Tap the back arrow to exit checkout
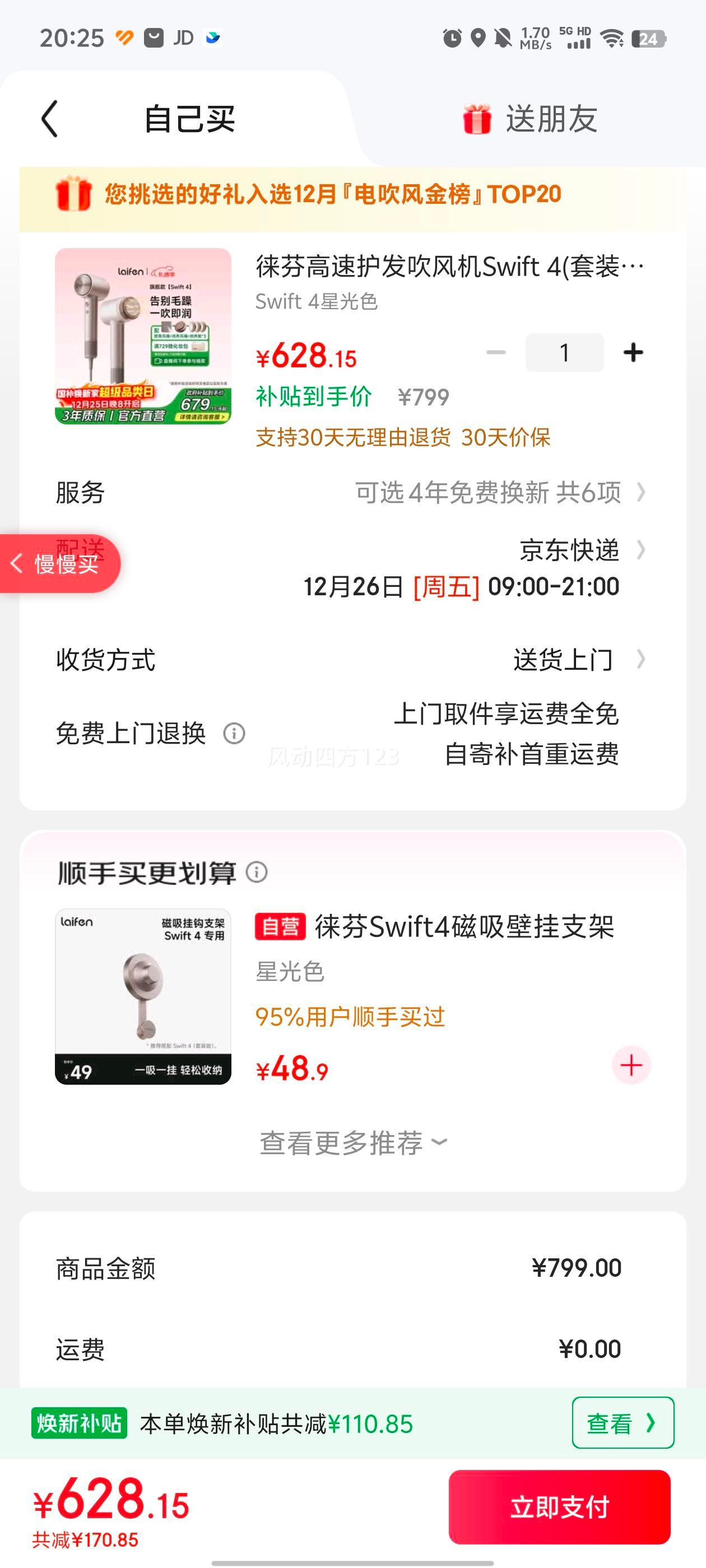 click(x=49, y=119)
